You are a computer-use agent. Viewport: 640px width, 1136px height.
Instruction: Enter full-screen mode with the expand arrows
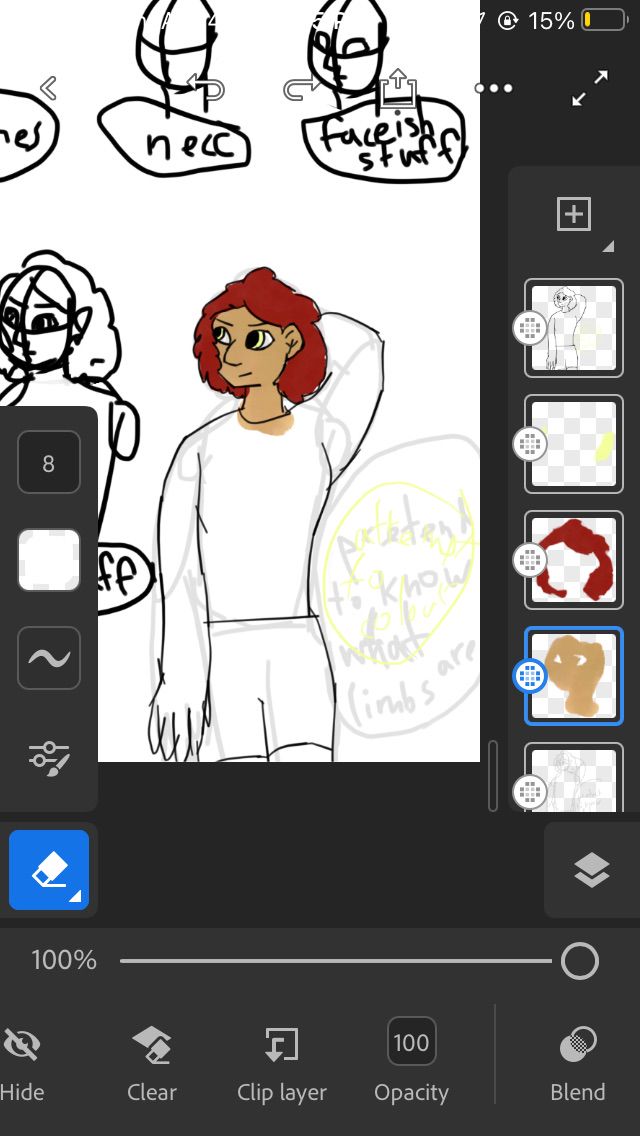(x=589, y=88)
